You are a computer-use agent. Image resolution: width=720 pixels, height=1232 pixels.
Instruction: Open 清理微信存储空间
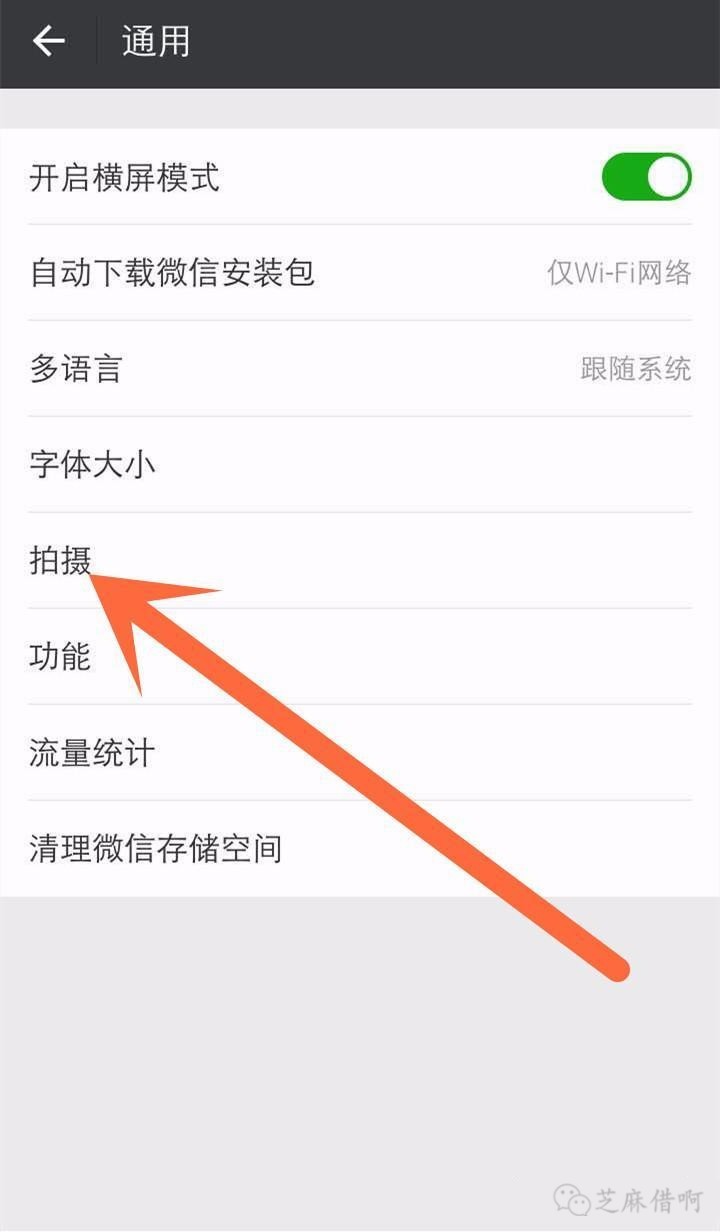360,848
